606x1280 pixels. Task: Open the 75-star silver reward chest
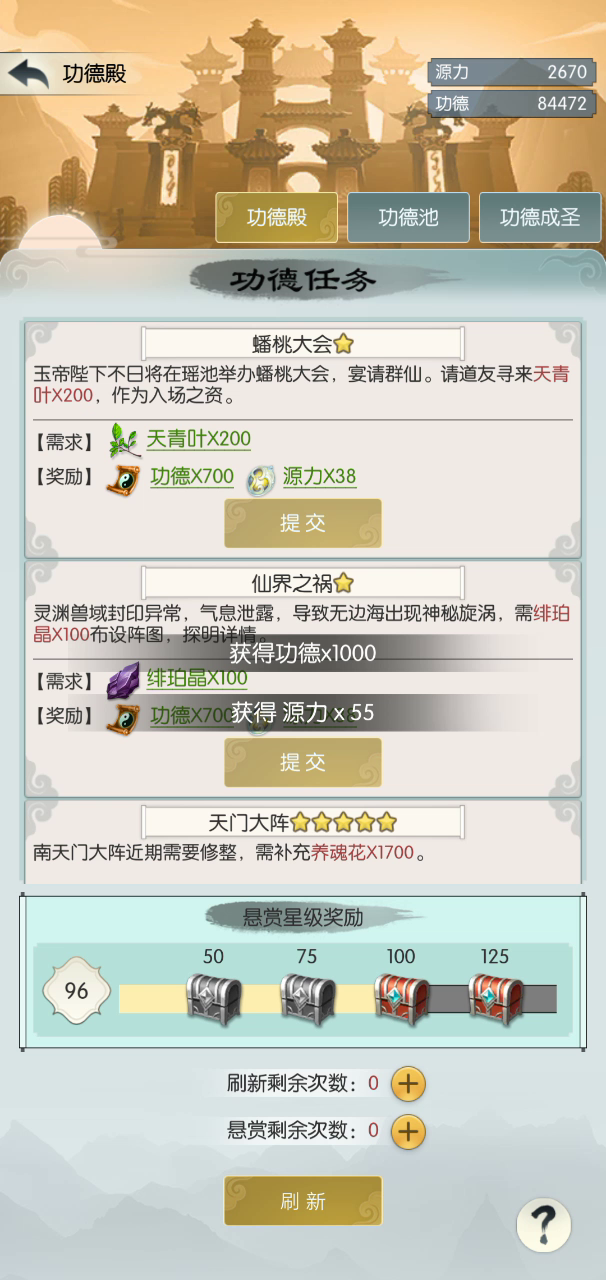pyautogui.click(x=308, y=997)
